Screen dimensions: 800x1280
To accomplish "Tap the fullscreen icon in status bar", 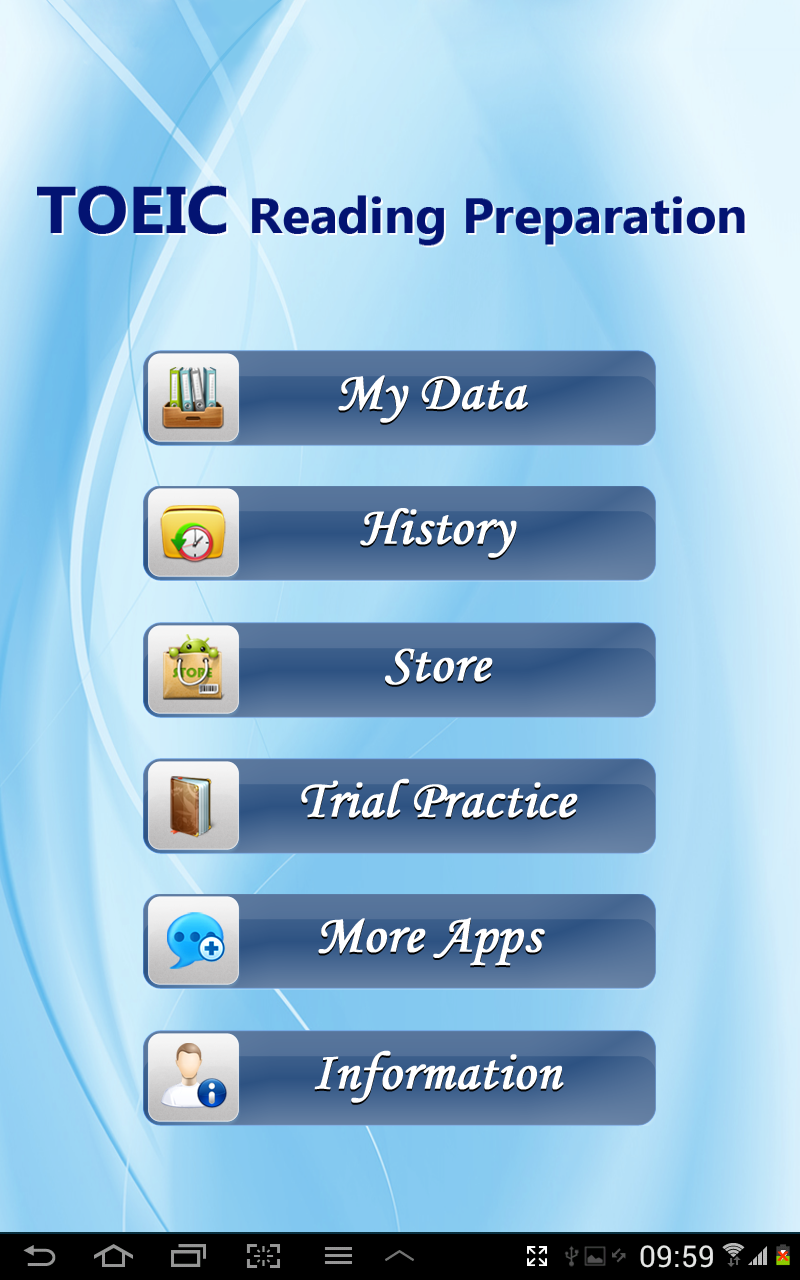I will pos(538,1255).
